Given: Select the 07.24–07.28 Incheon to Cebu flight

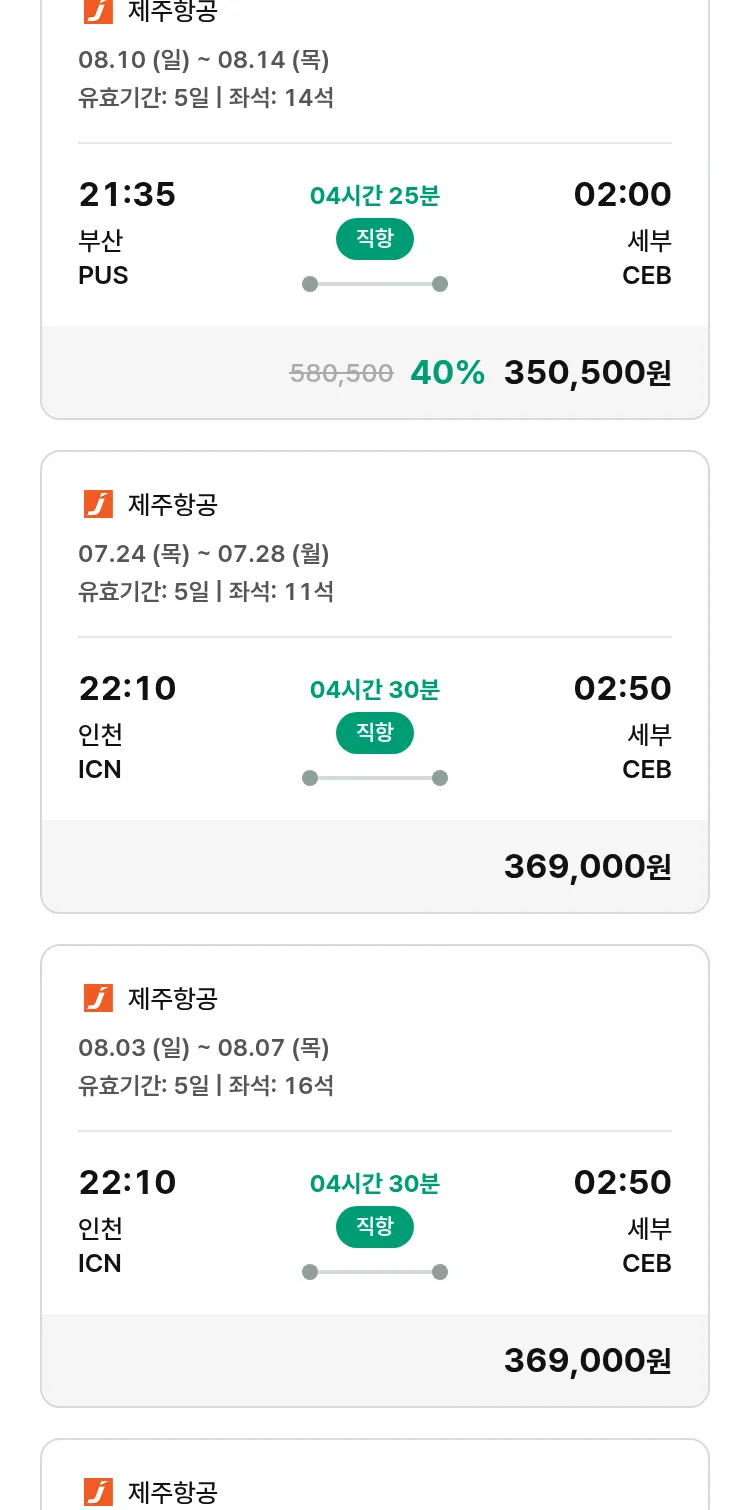Looking at the screenshot, I should (x=375, y=682).
